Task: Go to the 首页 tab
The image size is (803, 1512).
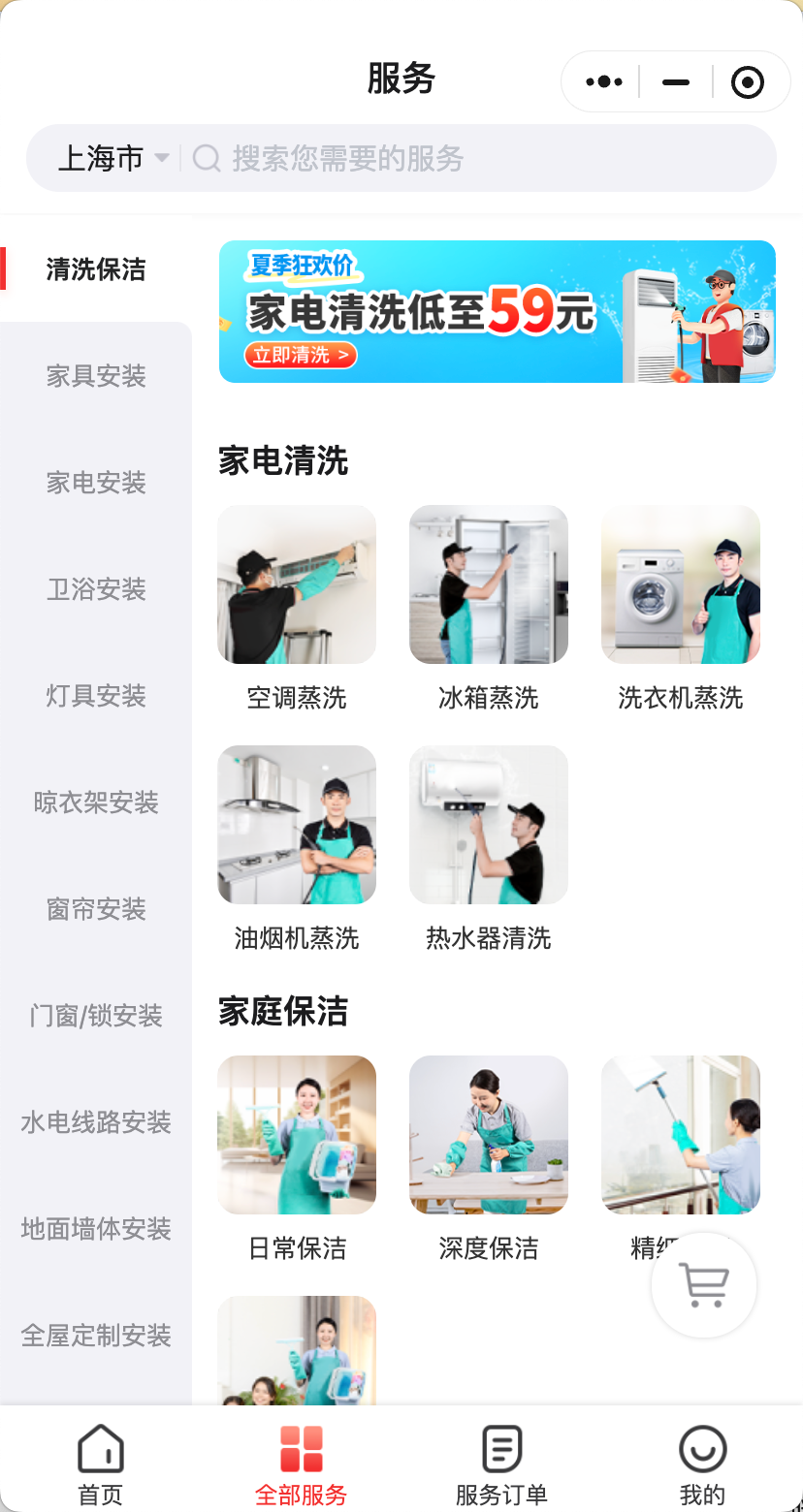Action: tap(101, 1465)
